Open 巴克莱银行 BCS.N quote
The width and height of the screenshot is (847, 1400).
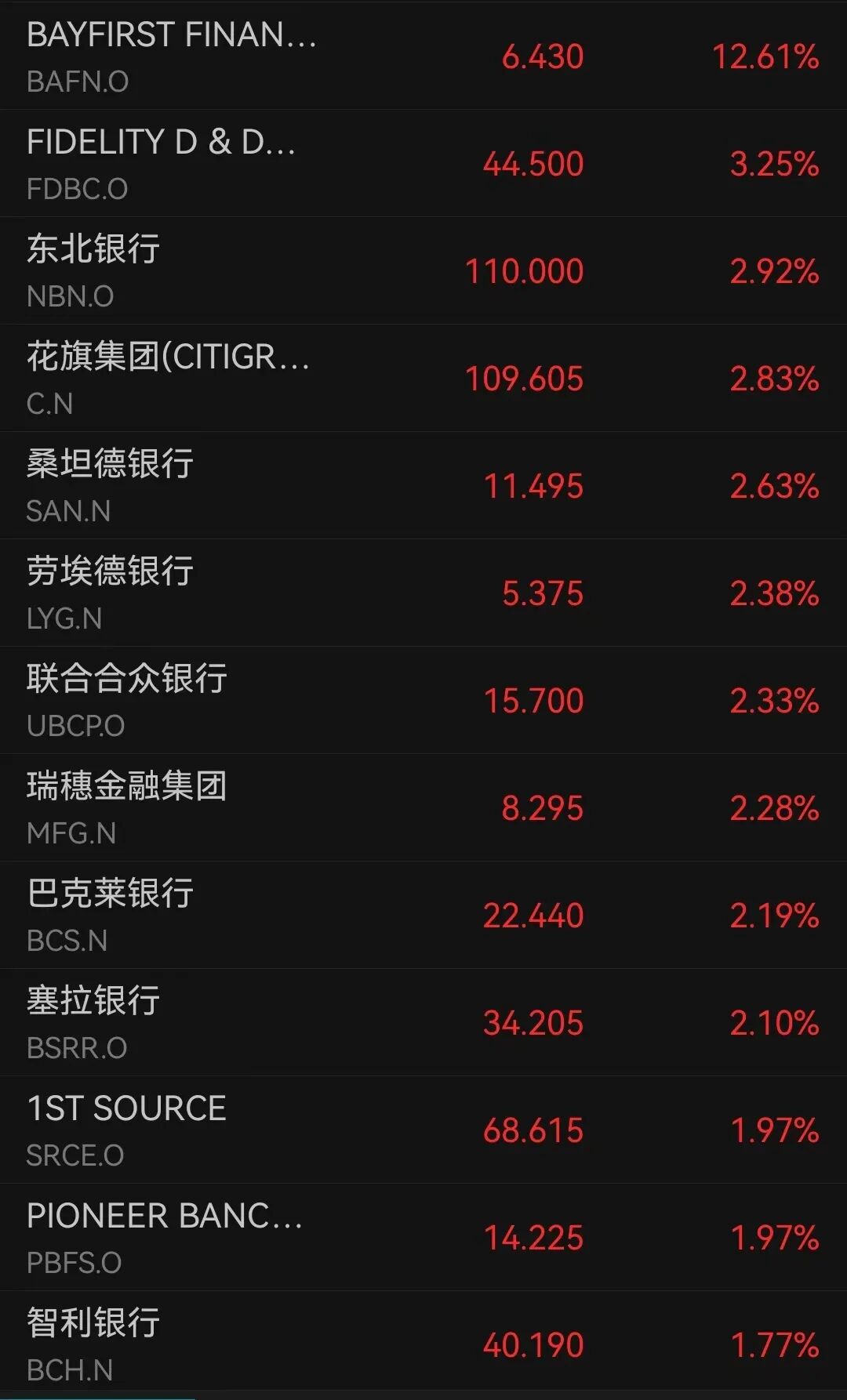click(423, 915)
